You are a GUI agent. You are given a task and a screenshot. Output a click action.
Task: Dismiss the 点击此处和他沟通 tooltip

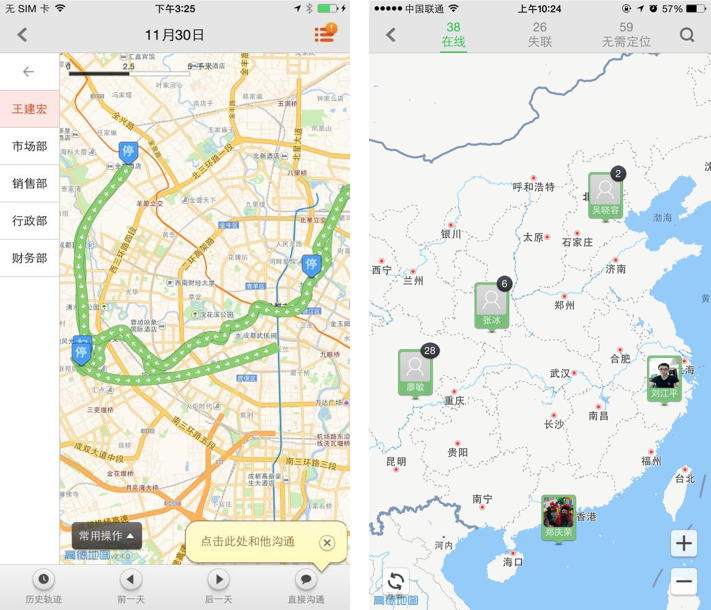(327, 542)
